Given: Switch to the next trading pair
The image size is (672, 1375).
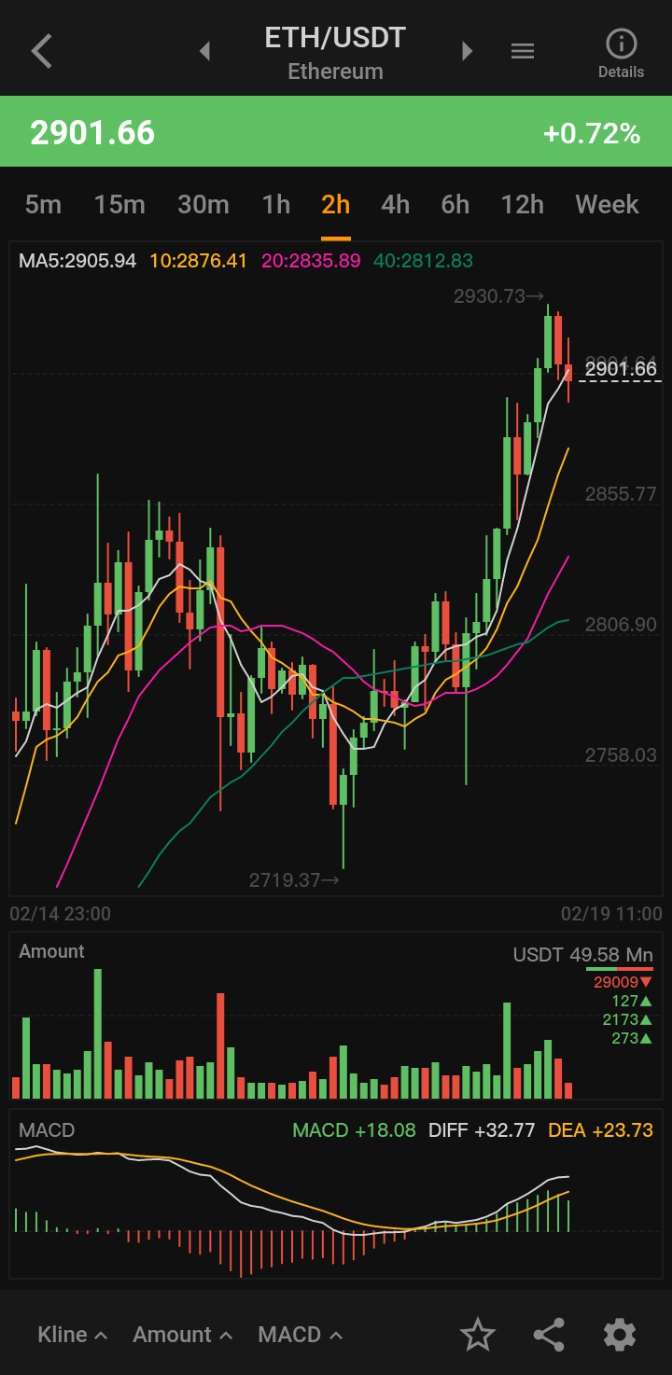Looking at the screenshot, I should click(x=466, y=51).
